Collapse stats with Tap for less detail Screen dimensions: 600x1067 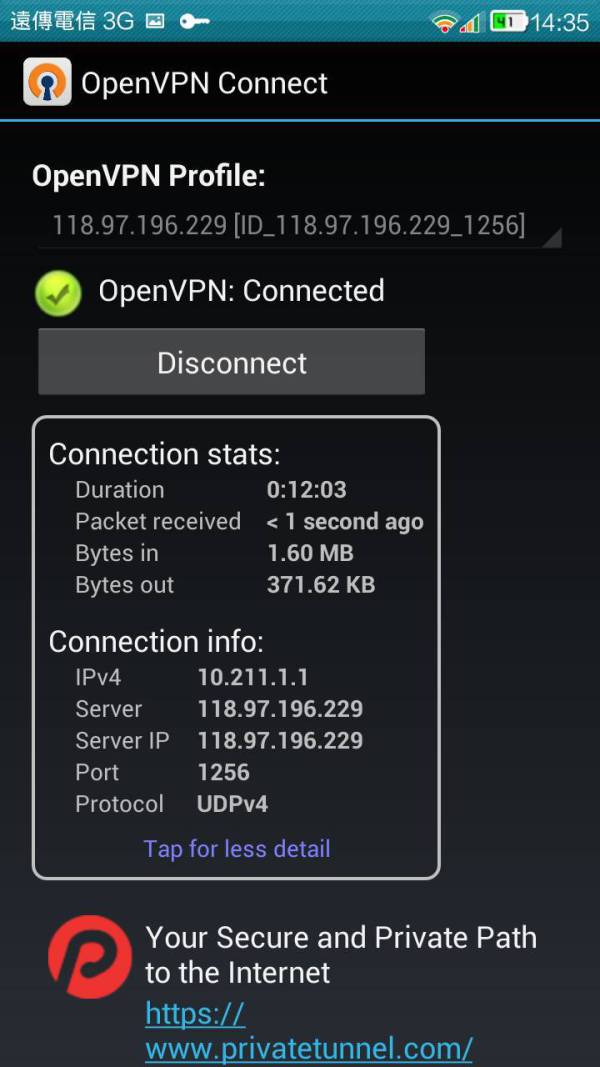(237, 849)
